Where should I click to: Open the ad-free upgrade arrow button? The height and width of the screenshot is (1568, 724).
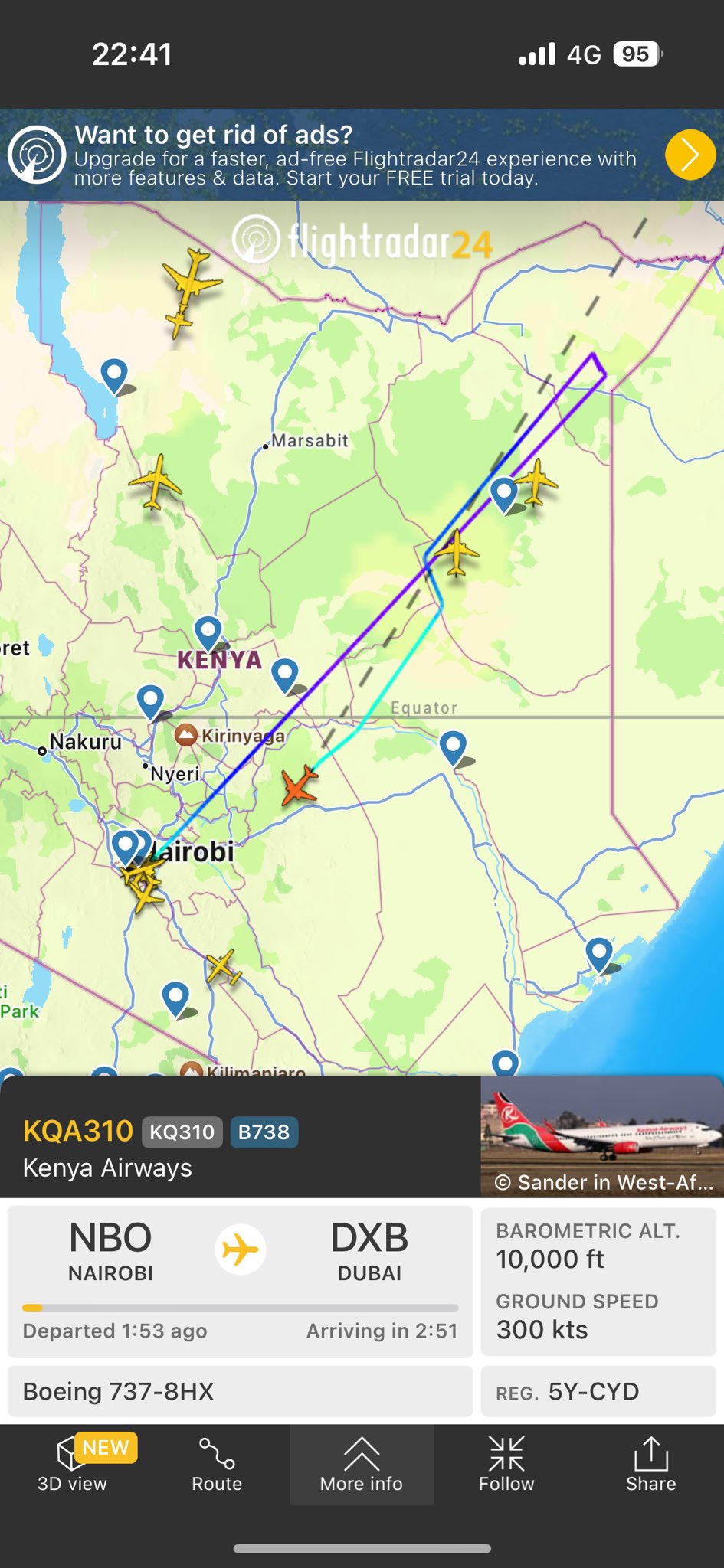pyautogui.click(x=690, y=155)
